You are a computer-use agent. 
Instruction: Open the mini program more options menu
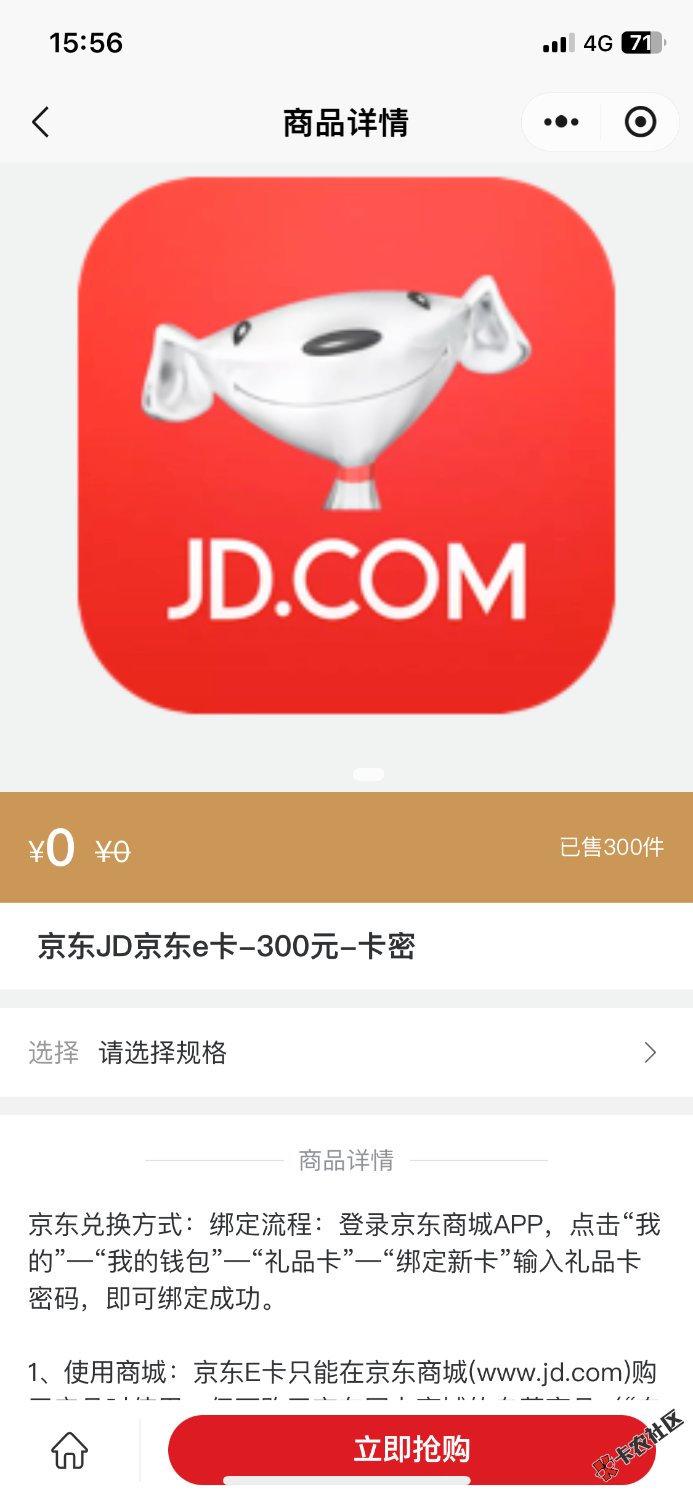(x=561, y=122)
